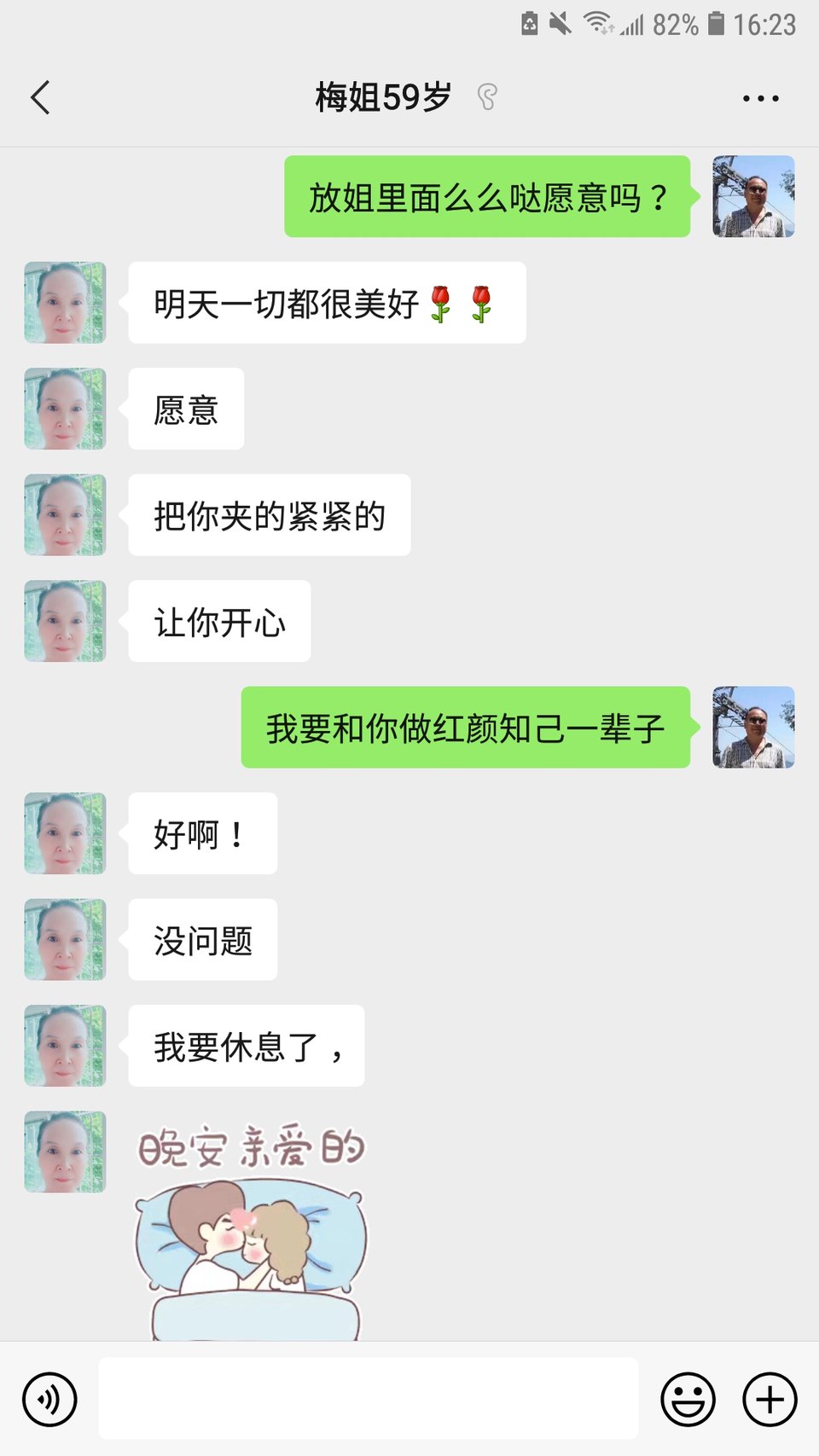
Task: Open the emoji sticker panel
Action: pos(688,1399)
